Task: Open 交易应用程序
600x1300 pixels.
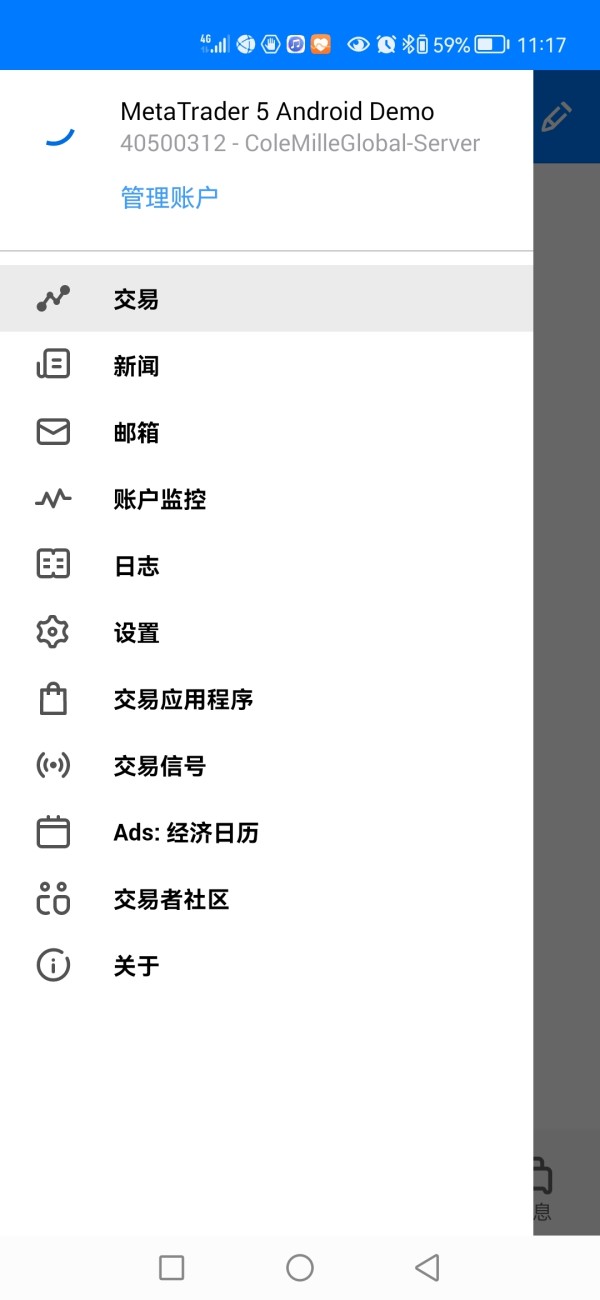Action: pos(266,699)
